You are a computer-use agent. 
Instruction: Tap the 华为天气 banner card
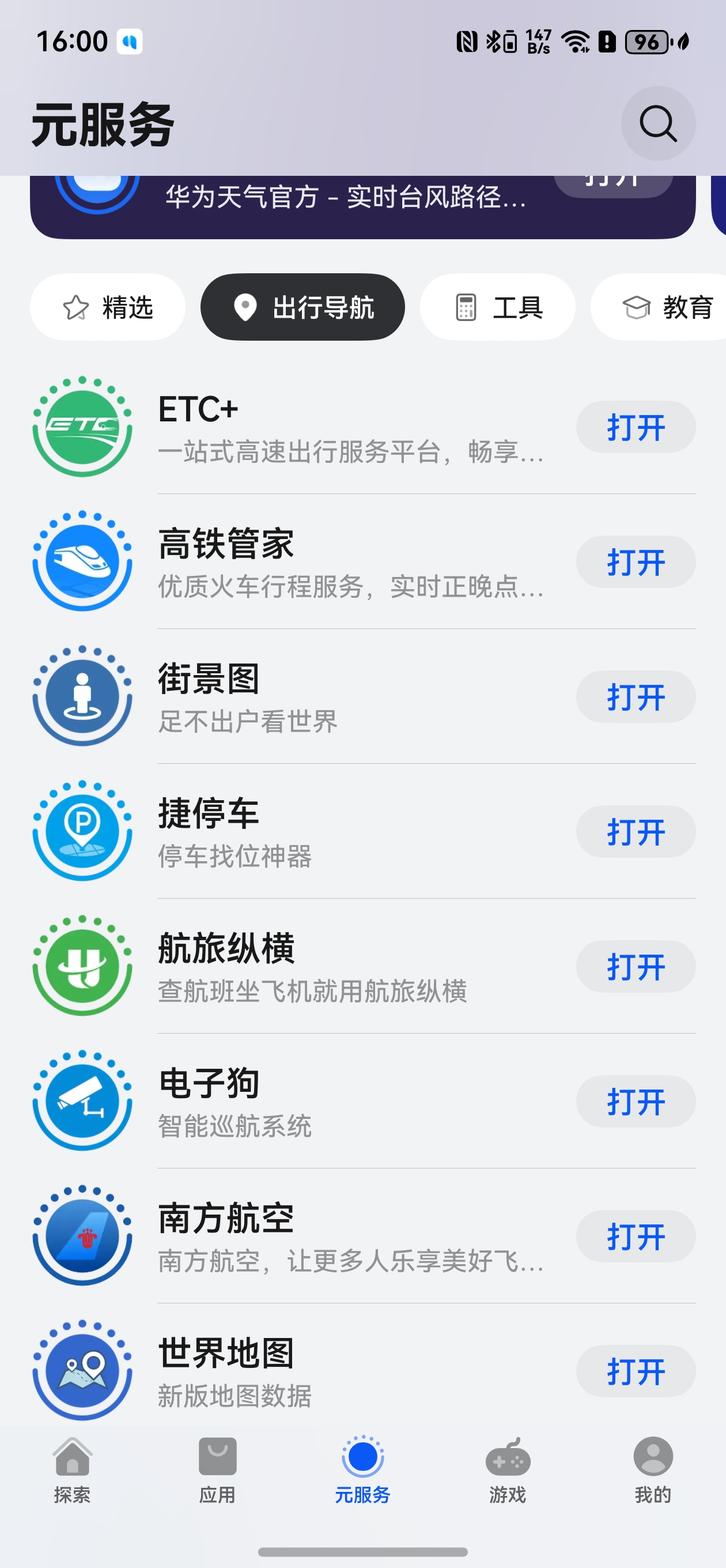[362, 207]
